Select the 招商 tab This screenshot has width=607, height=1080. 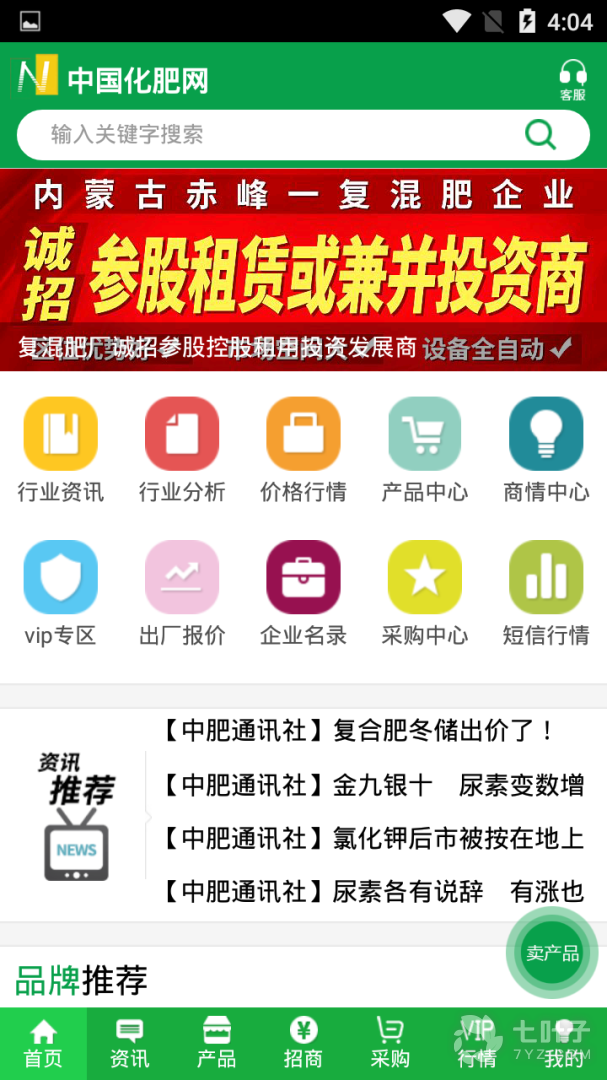coord(303,1044)
